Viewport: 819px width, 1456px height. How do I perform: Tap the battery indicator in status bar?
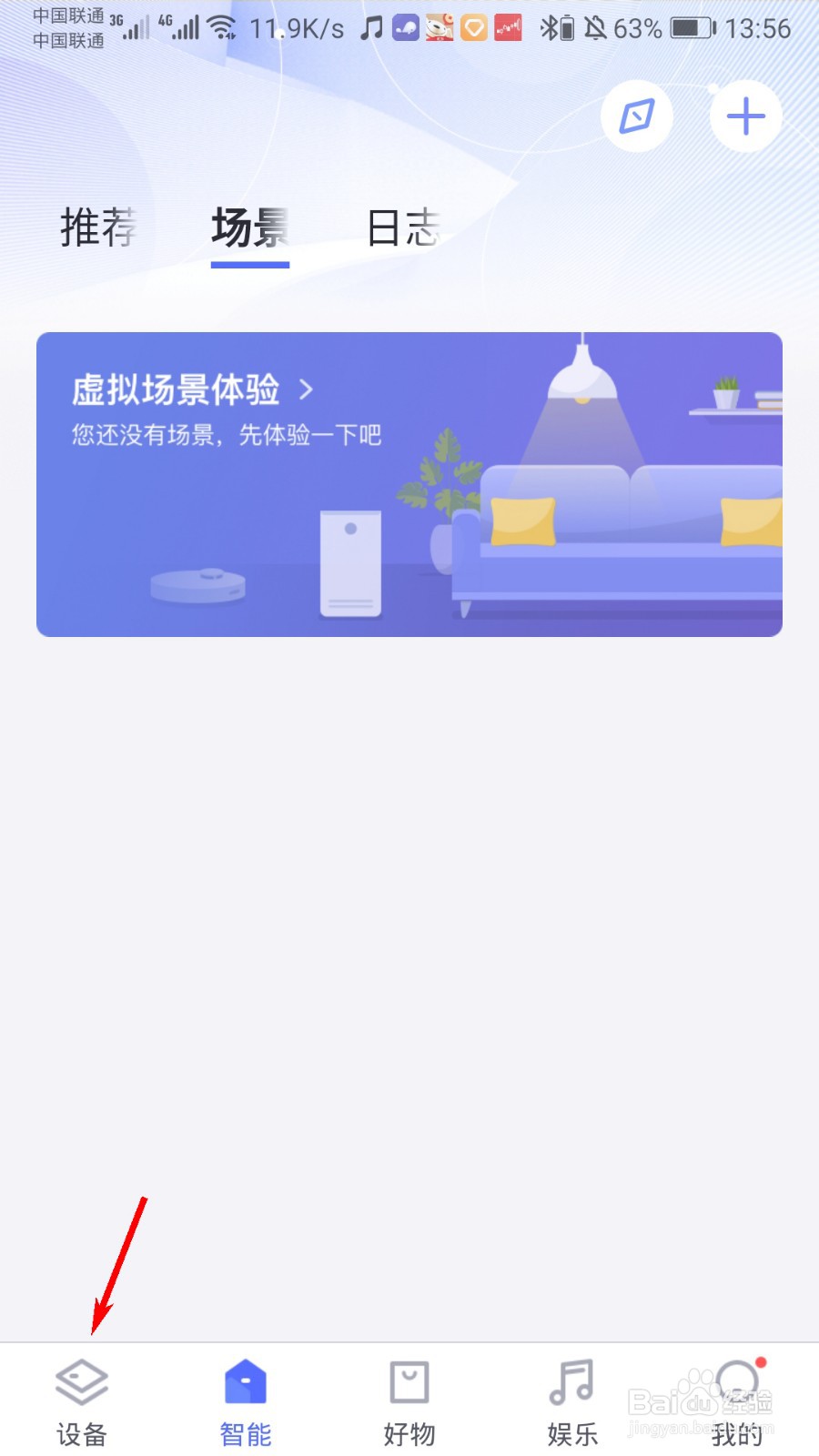pyautogui.click(x=689, y=27)
